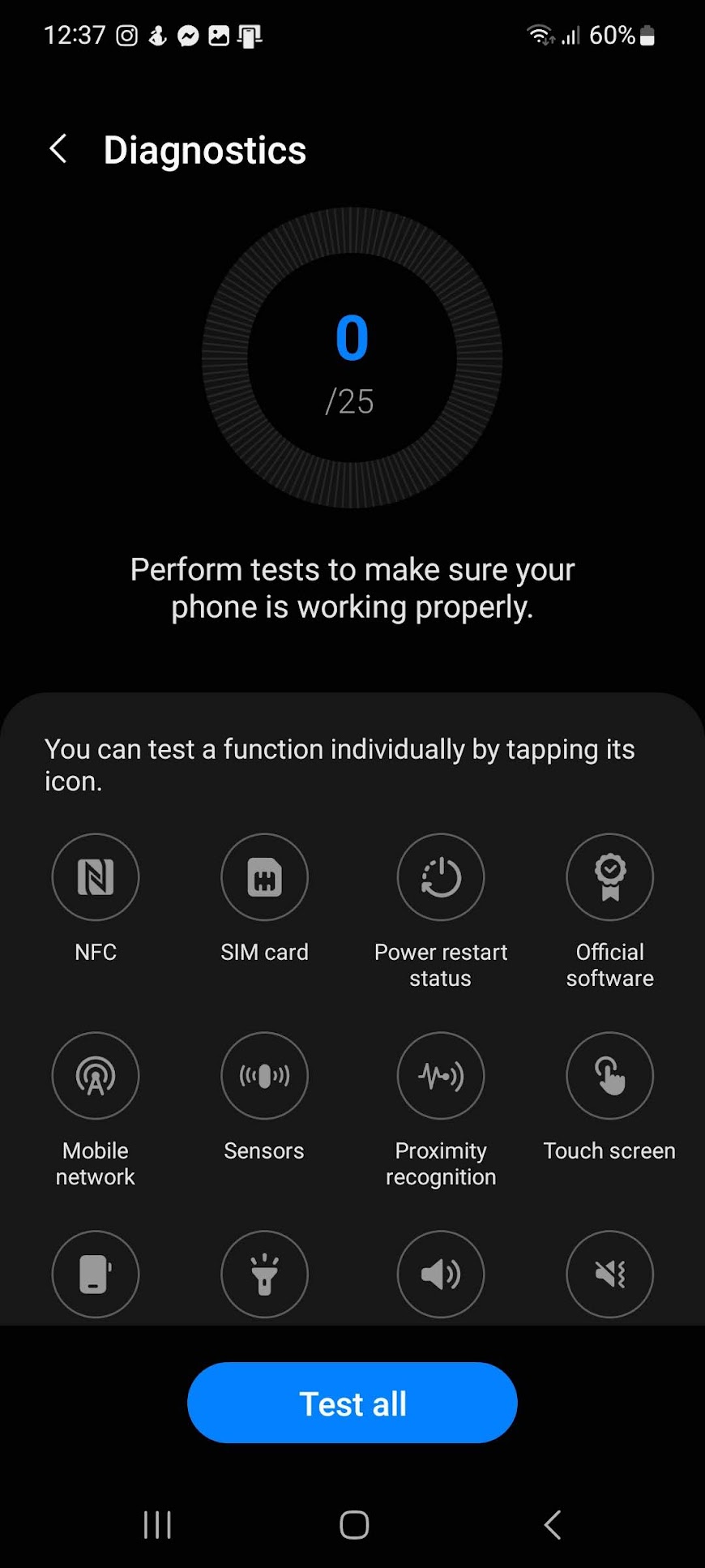Tap the flashlight test icon

pos(265,1275)
